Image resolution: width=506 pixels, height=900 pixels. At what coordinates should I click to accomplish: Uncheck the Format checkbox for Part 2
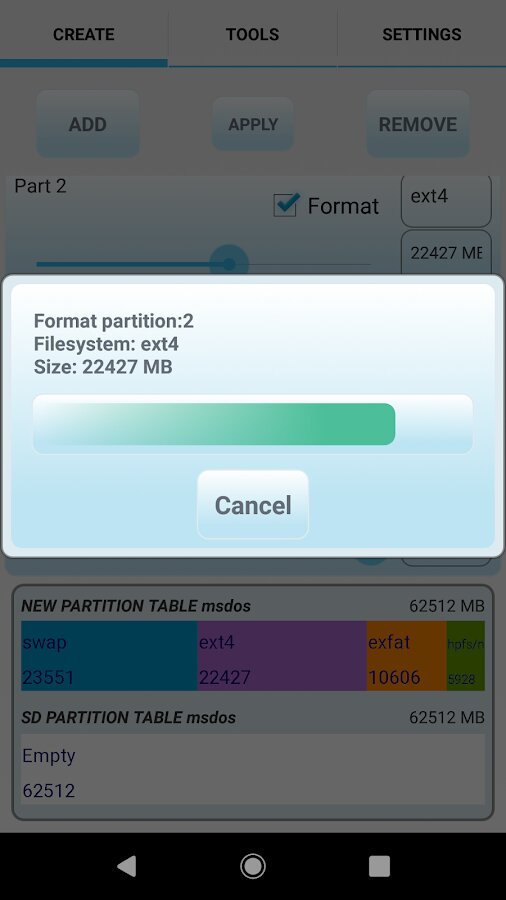pyautogui.click(x=286, y=205)
